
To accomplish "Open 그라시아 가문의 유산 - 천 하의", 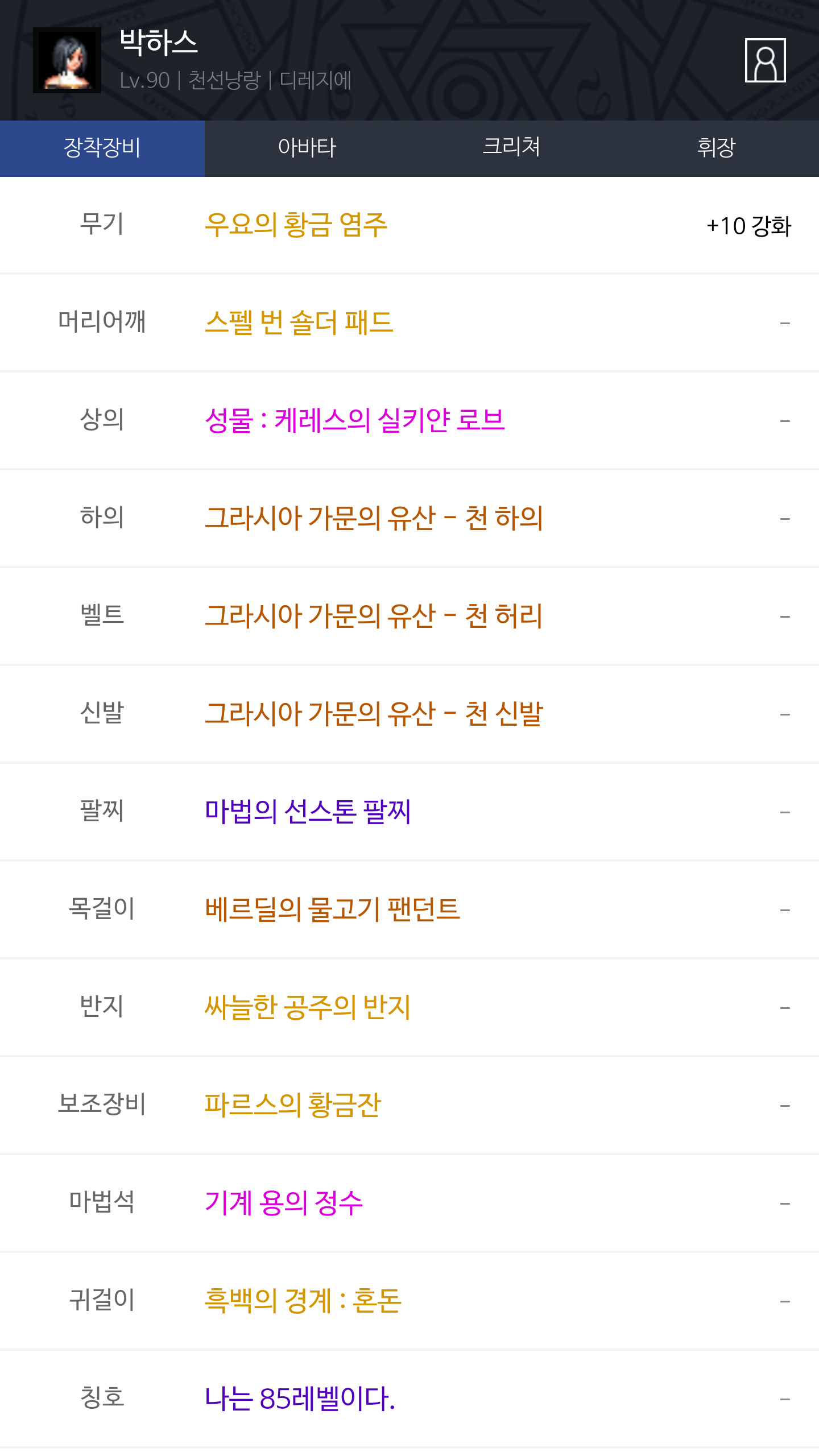I will click(x=374, y=518).
